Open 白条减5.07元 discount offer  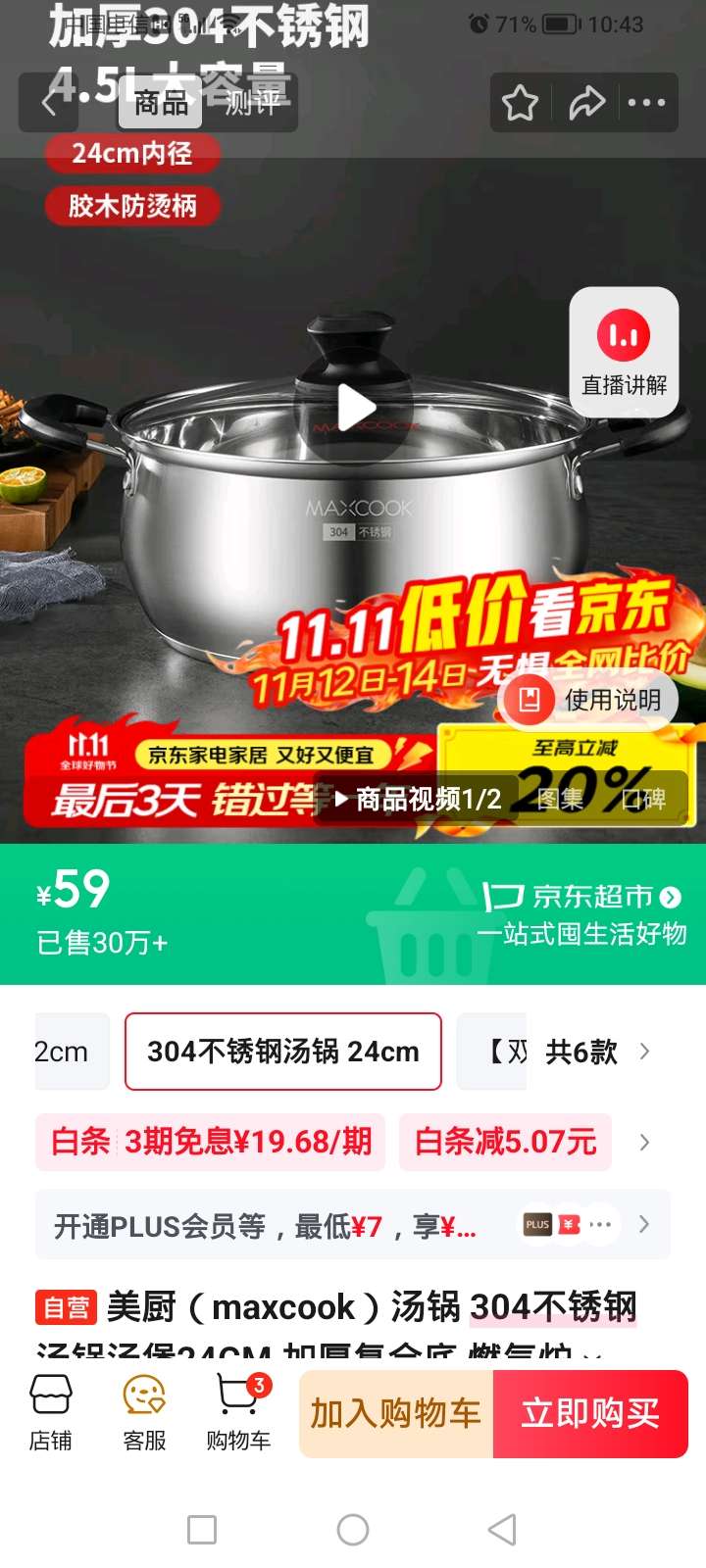pos(505,1142)
